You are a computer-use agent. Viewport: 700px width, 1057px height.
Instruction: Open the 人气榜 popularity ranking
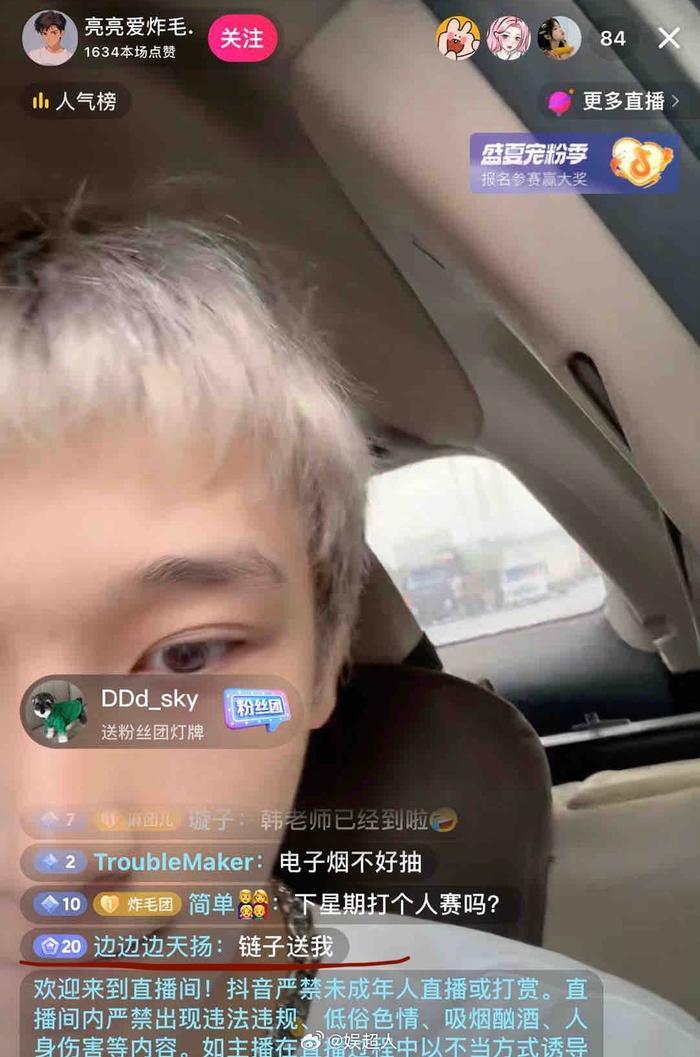click(75, 101)
